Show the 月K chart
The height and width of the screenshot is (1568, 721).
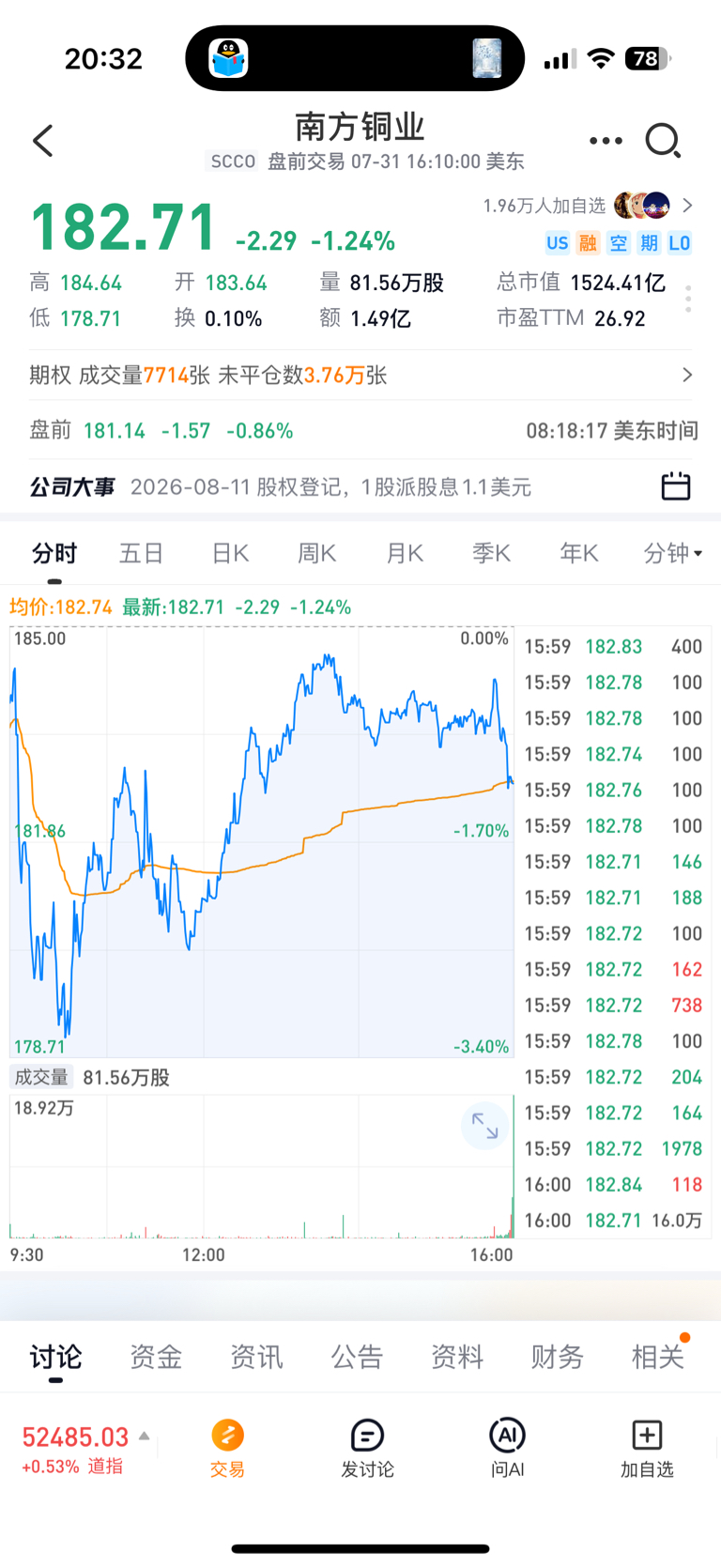[405, 553]
